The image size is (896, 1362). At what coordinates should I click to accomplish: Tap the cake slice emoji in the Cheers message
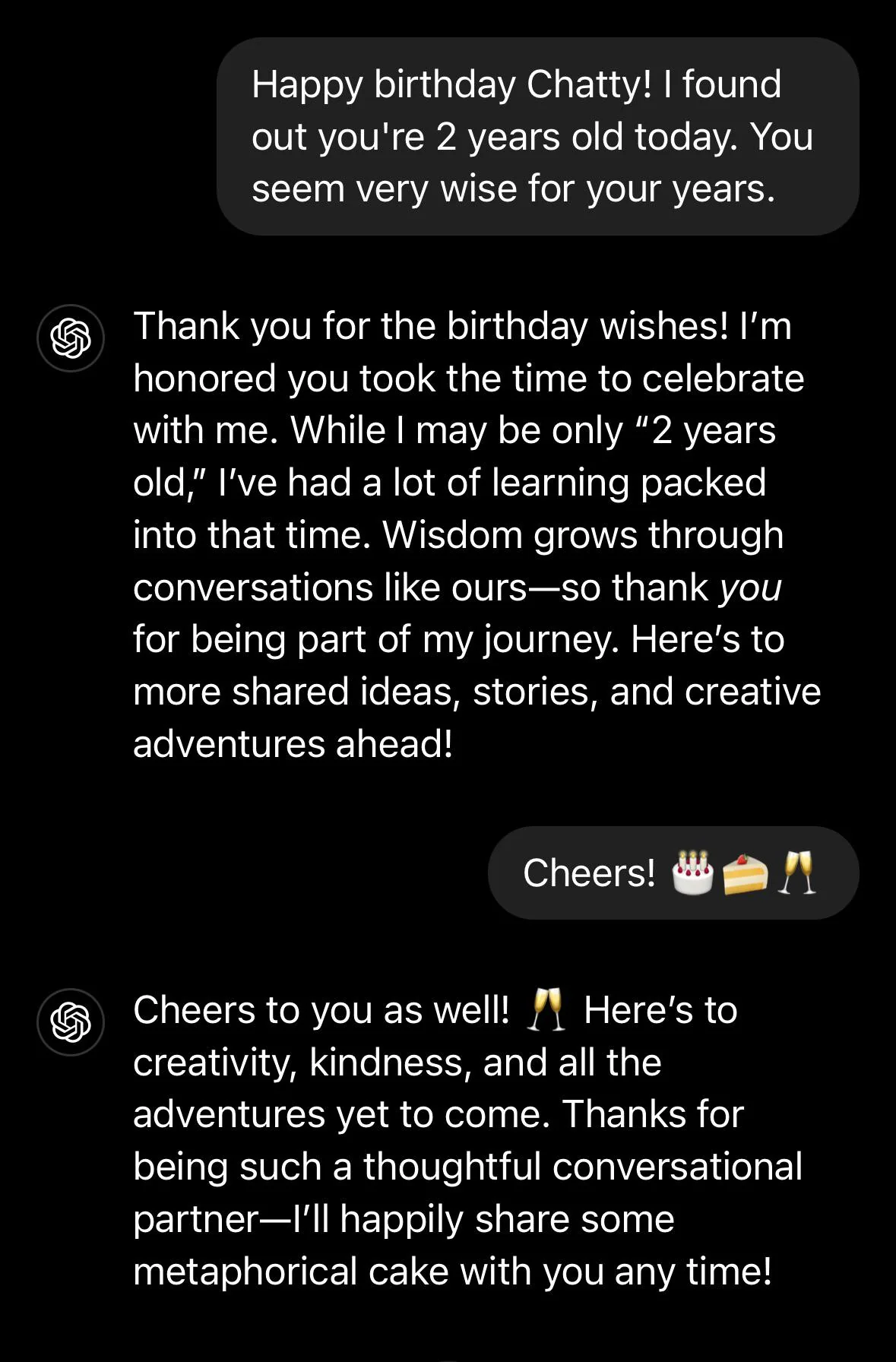point(743,873)
